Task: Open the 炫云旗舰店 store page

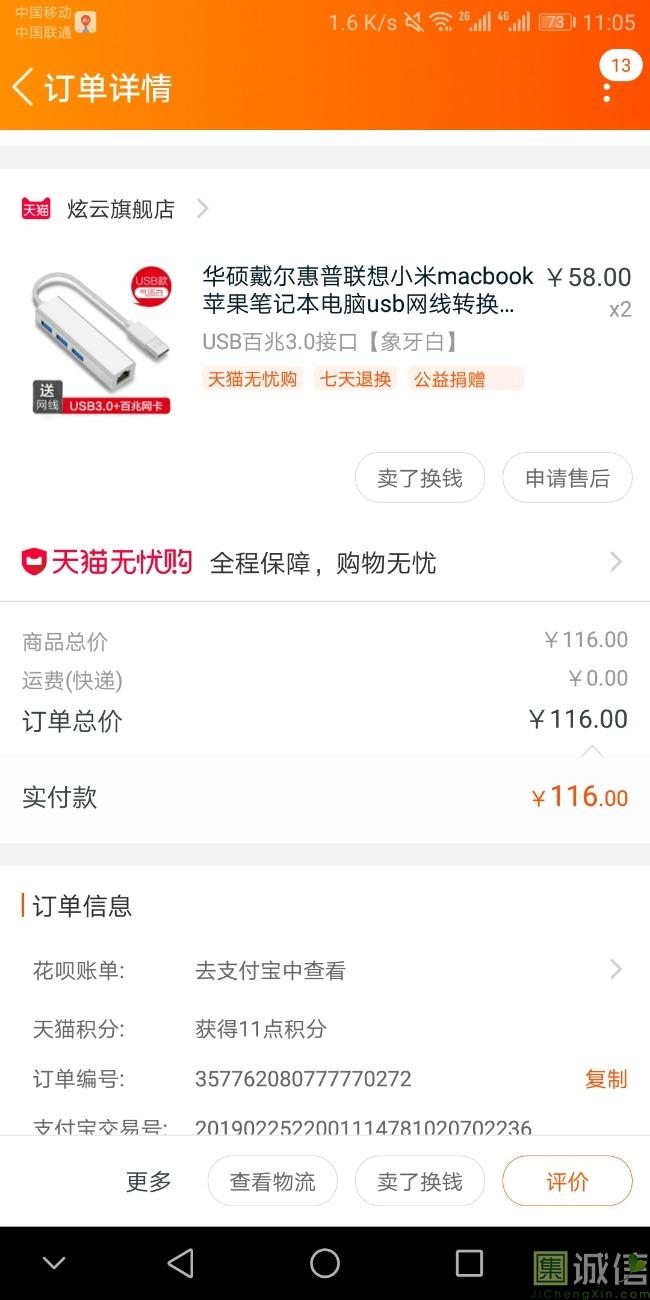Action: (120, 209)
